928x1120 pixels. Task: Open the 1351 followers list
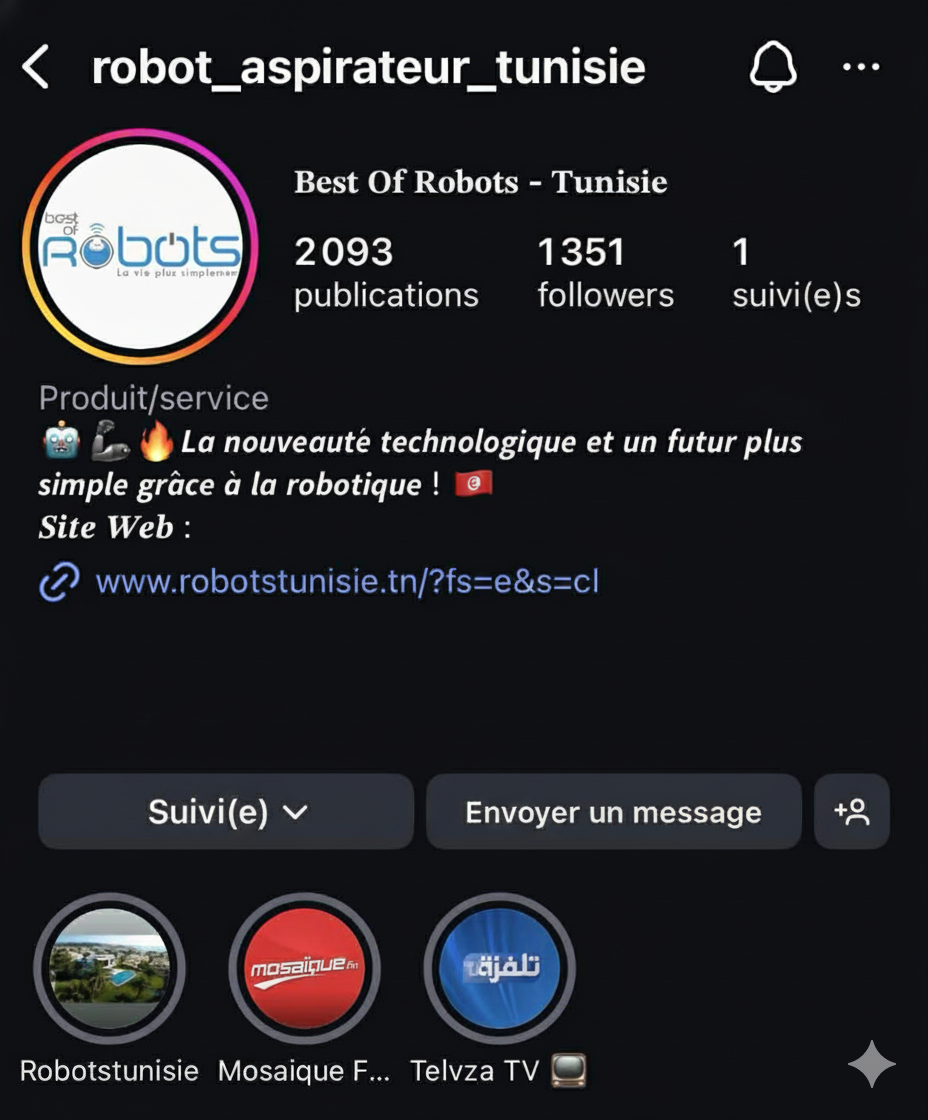[605, 272]
